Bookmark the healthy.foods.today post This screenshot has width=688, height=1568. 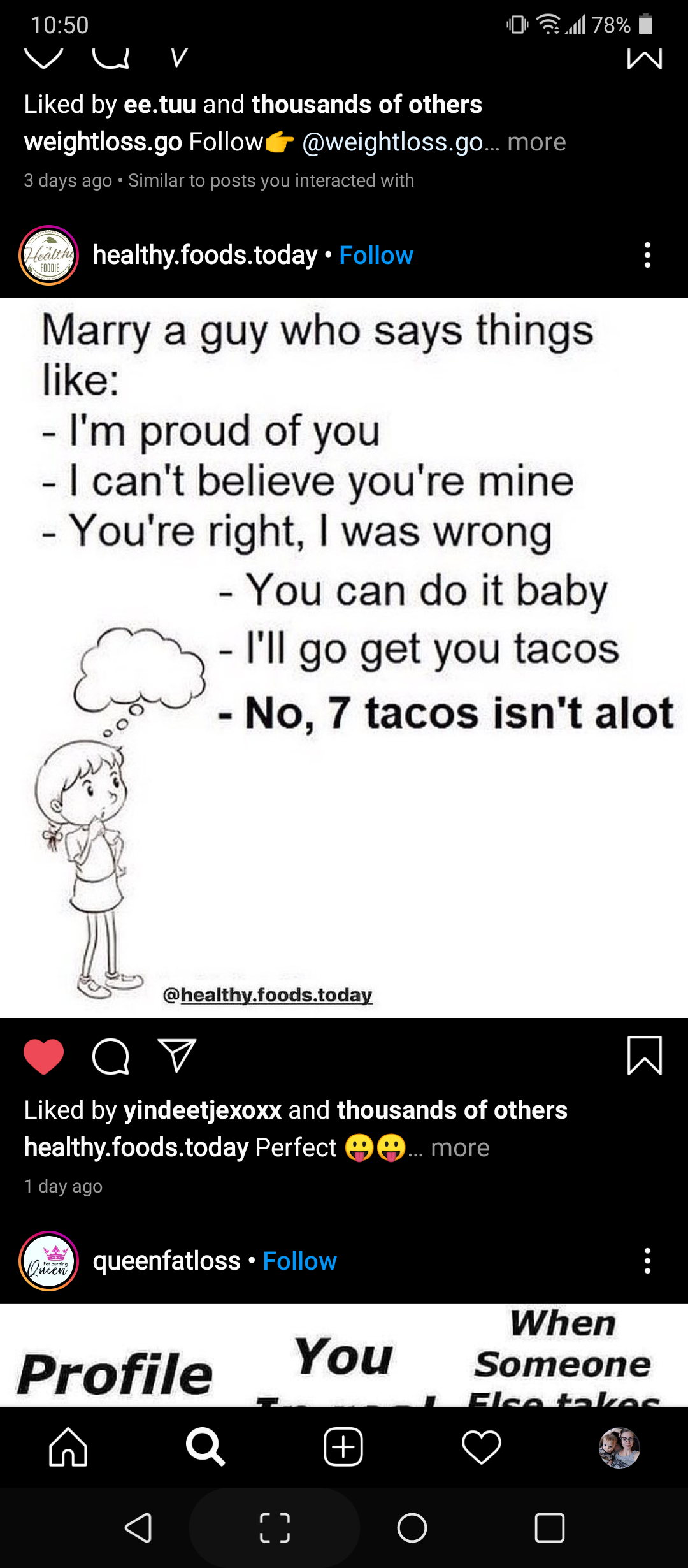645,1056
